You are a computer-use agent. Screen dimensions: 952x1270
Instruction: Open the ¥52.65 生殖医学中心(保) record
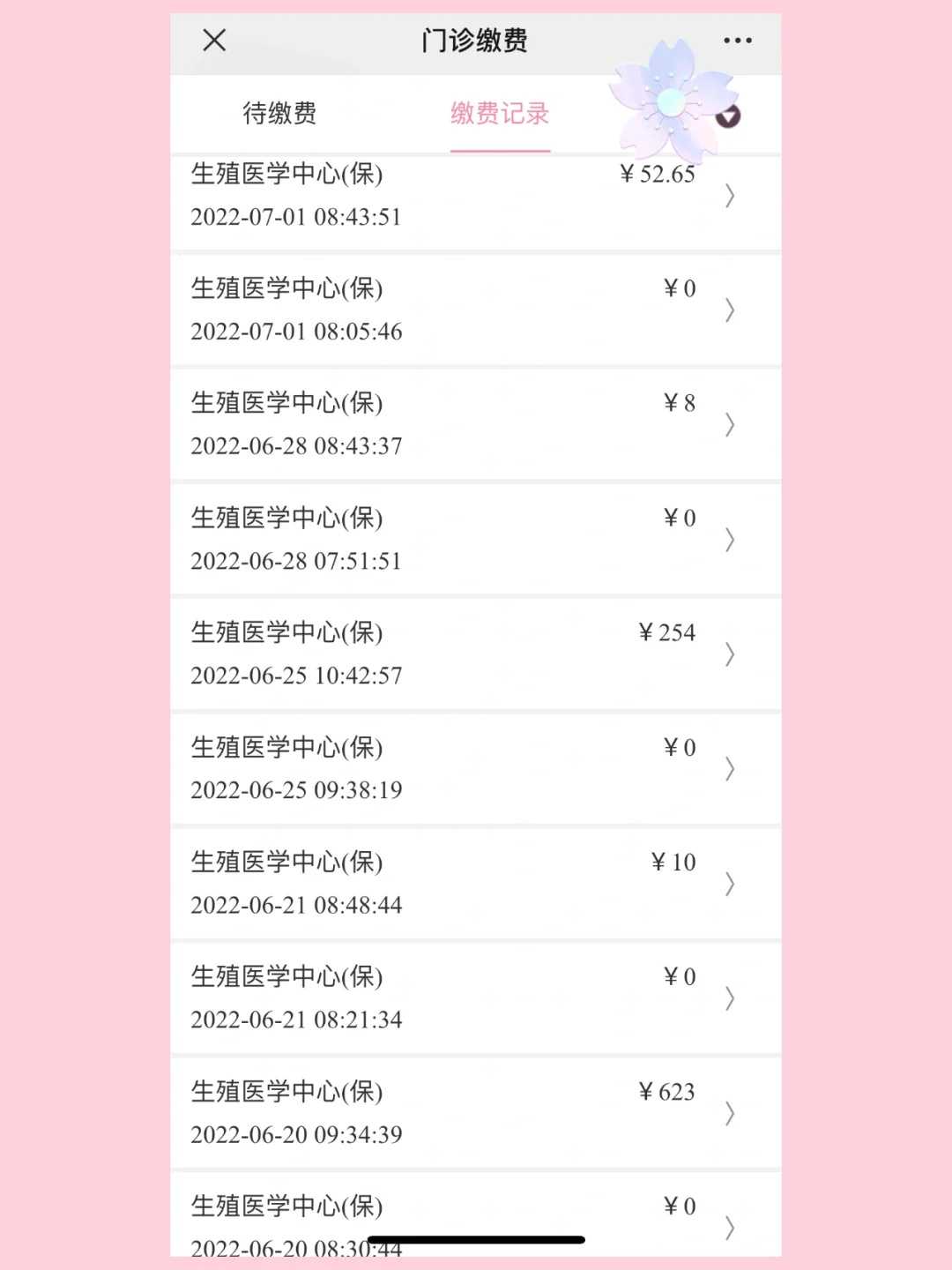point(476,196)
